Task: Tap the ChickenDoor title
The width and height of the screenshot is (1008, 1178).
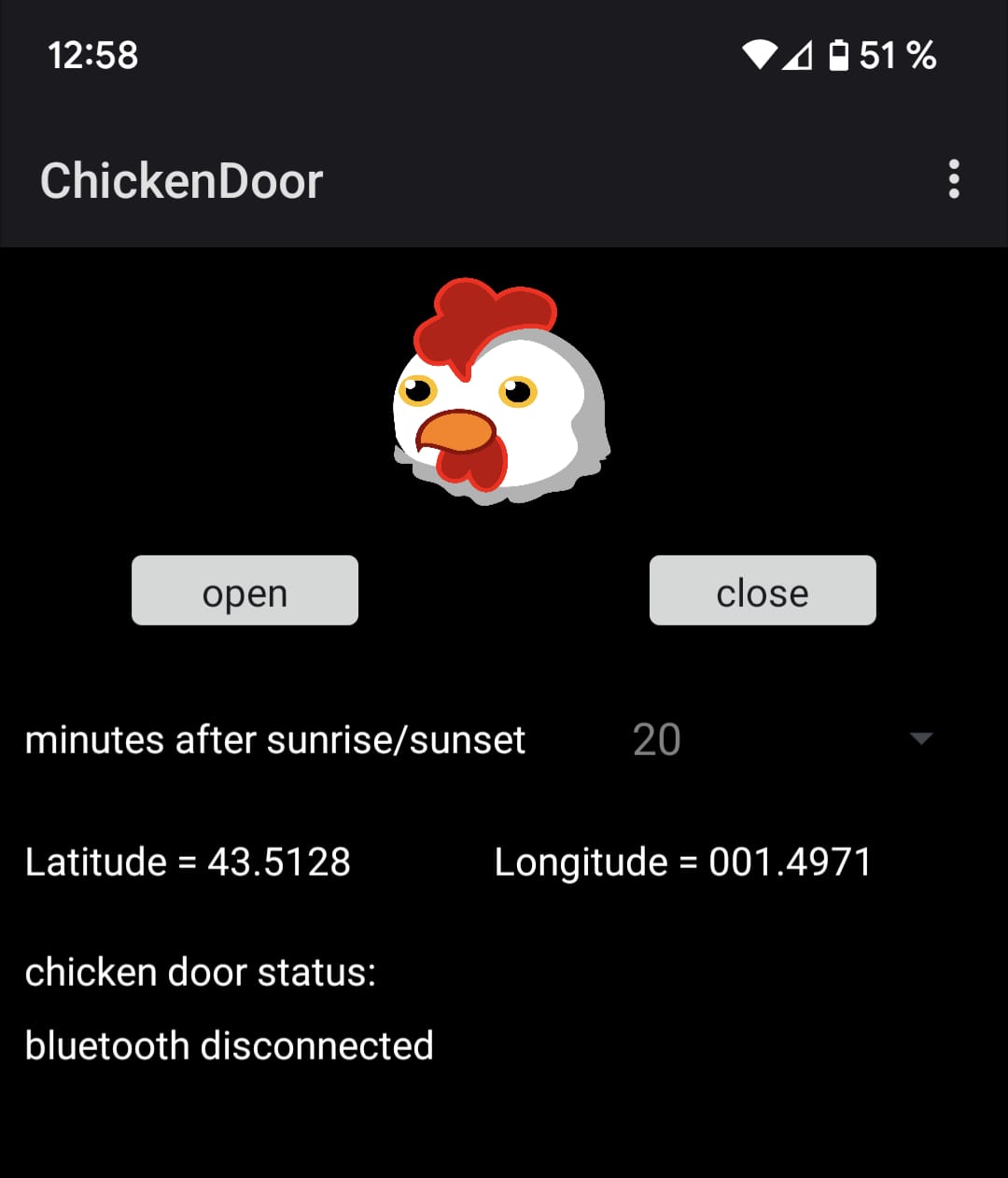Action: [181, 180]
